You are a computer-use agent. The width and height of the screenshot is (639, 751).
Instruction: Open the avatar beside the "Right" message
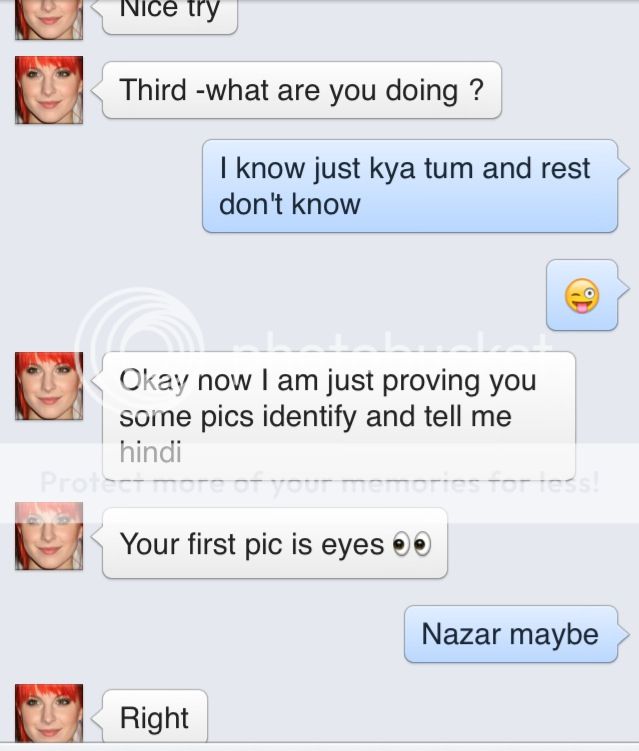pyautogui.click(x=48, y=716)
